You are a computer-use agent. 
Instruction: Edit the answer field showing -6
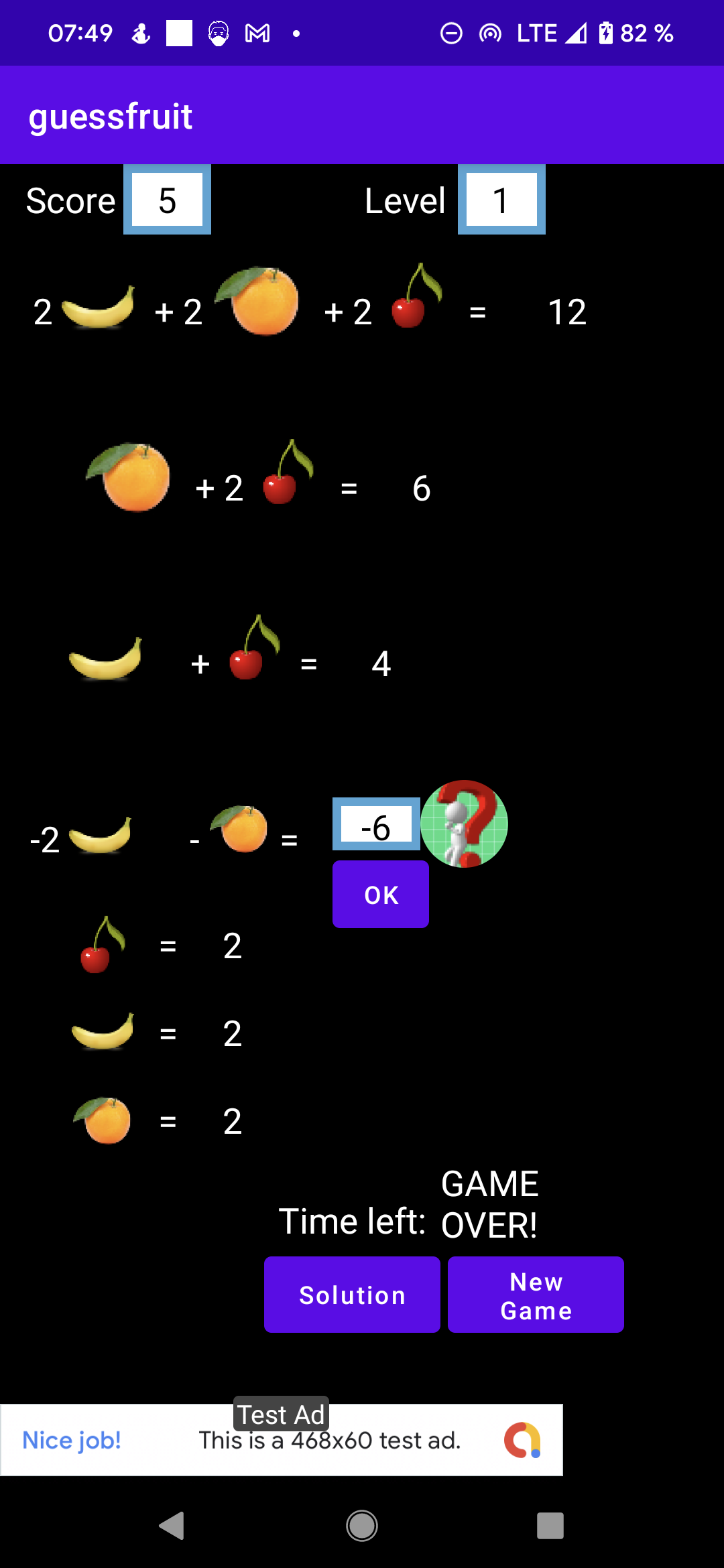pyautogui.click(x=376, y=825)
